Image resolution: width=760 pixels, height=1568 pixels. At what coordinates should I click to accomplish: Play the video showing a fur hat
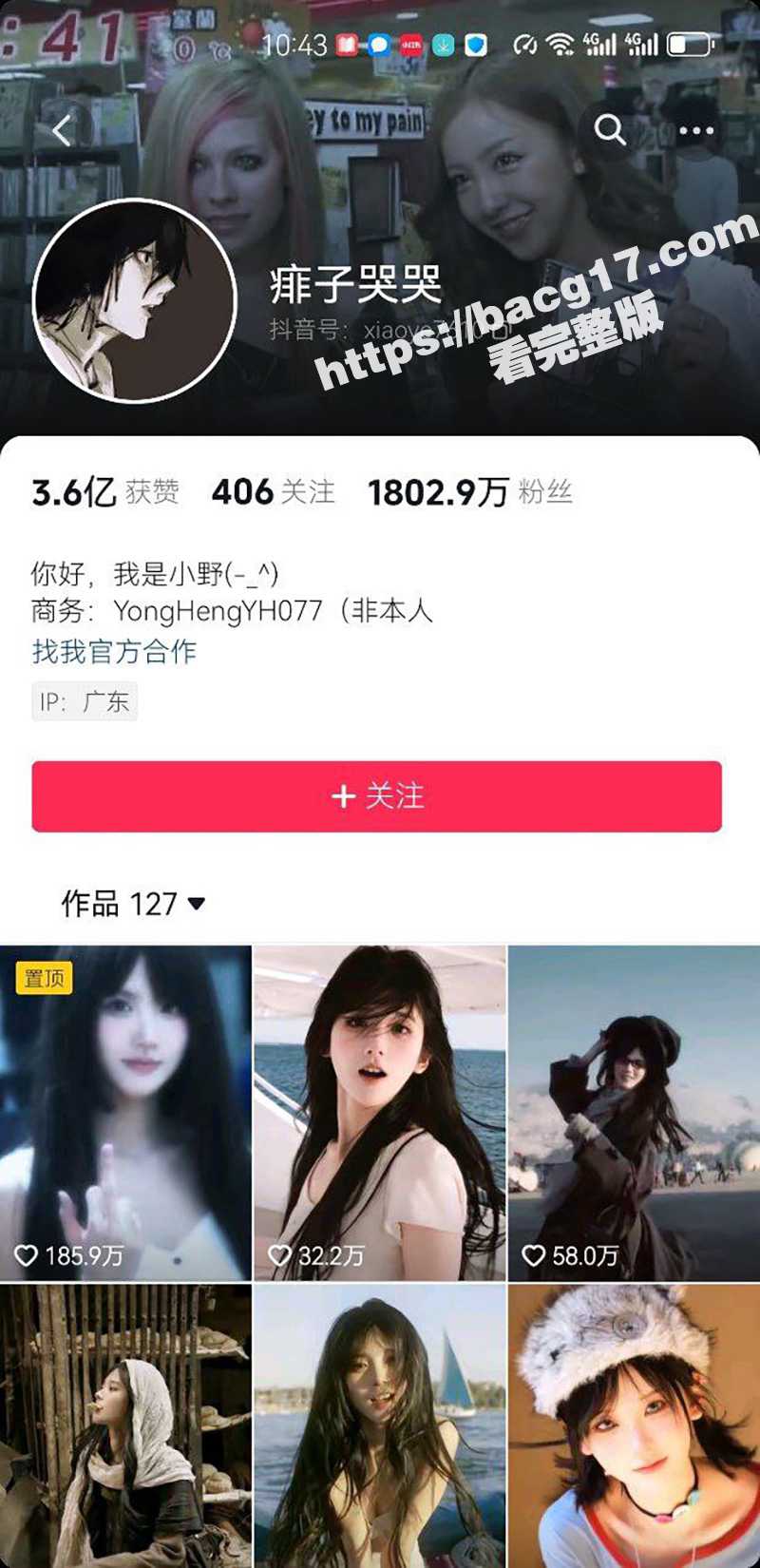pyautogui.click(x=634, y=1425)
